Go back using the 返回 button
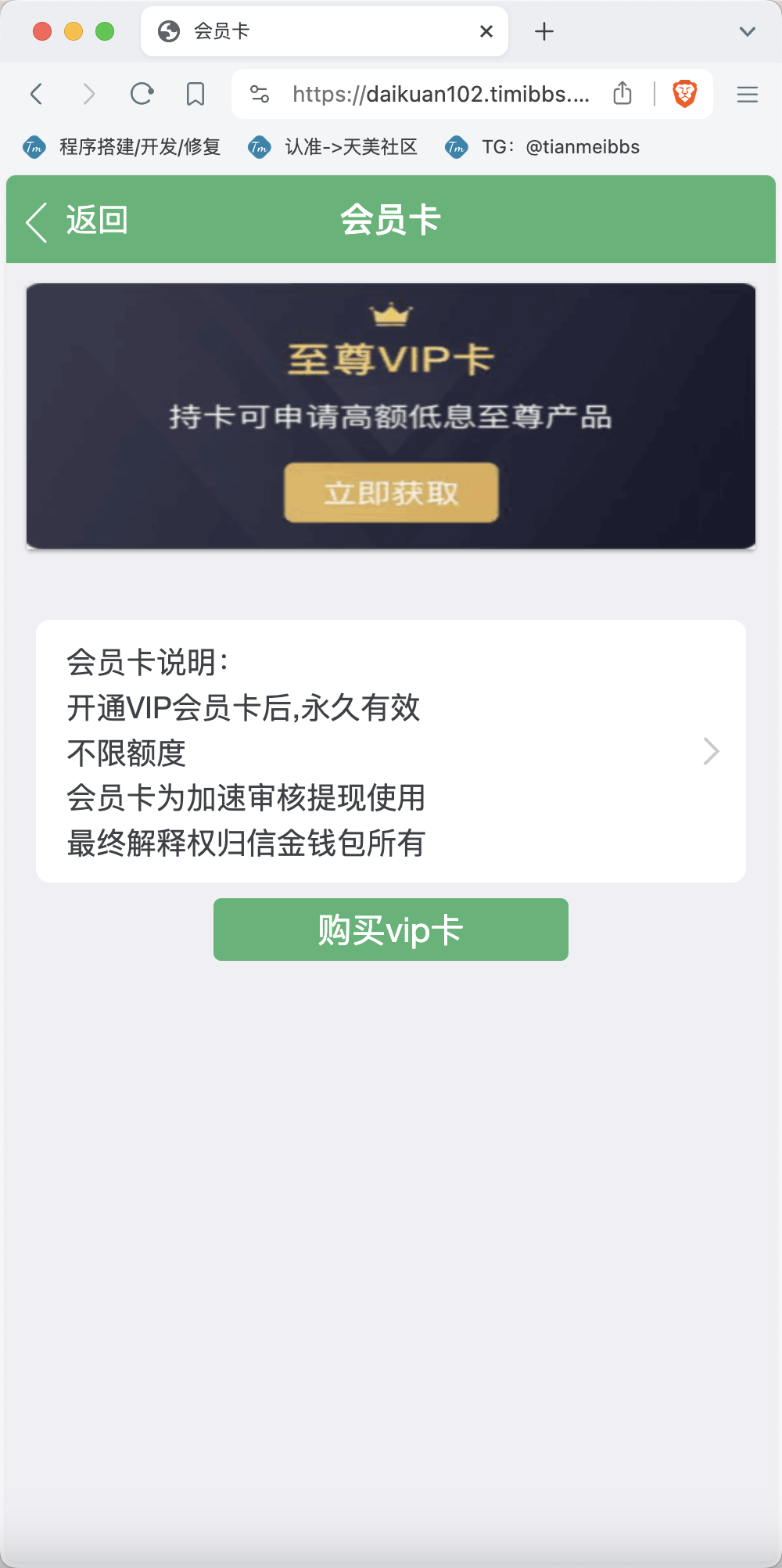Viewport: 782px width, 1568px height. [x=77, y=221]
